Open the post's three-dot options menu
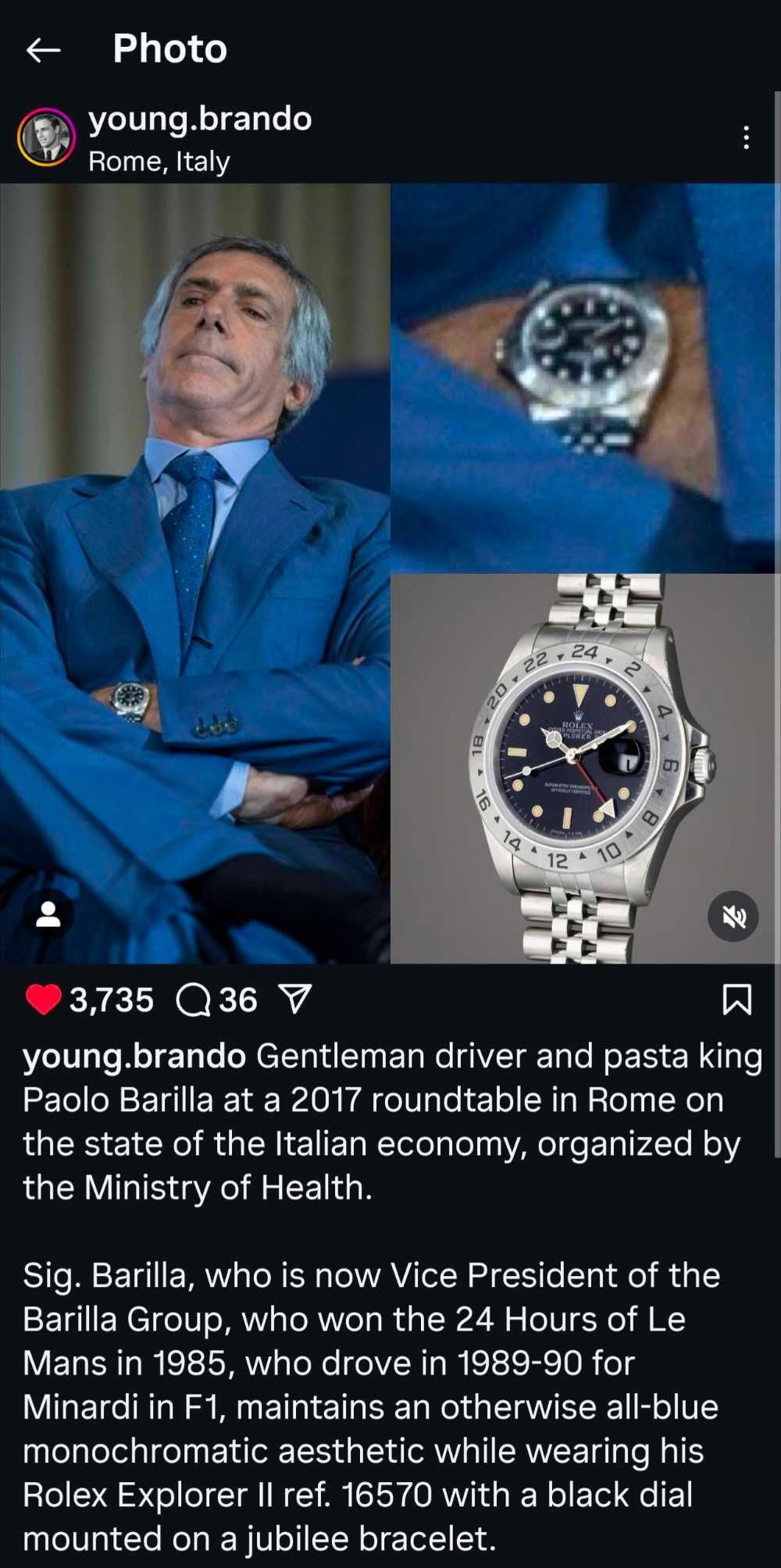This screenshot has width=781, height=1568. tap(747, 138)
